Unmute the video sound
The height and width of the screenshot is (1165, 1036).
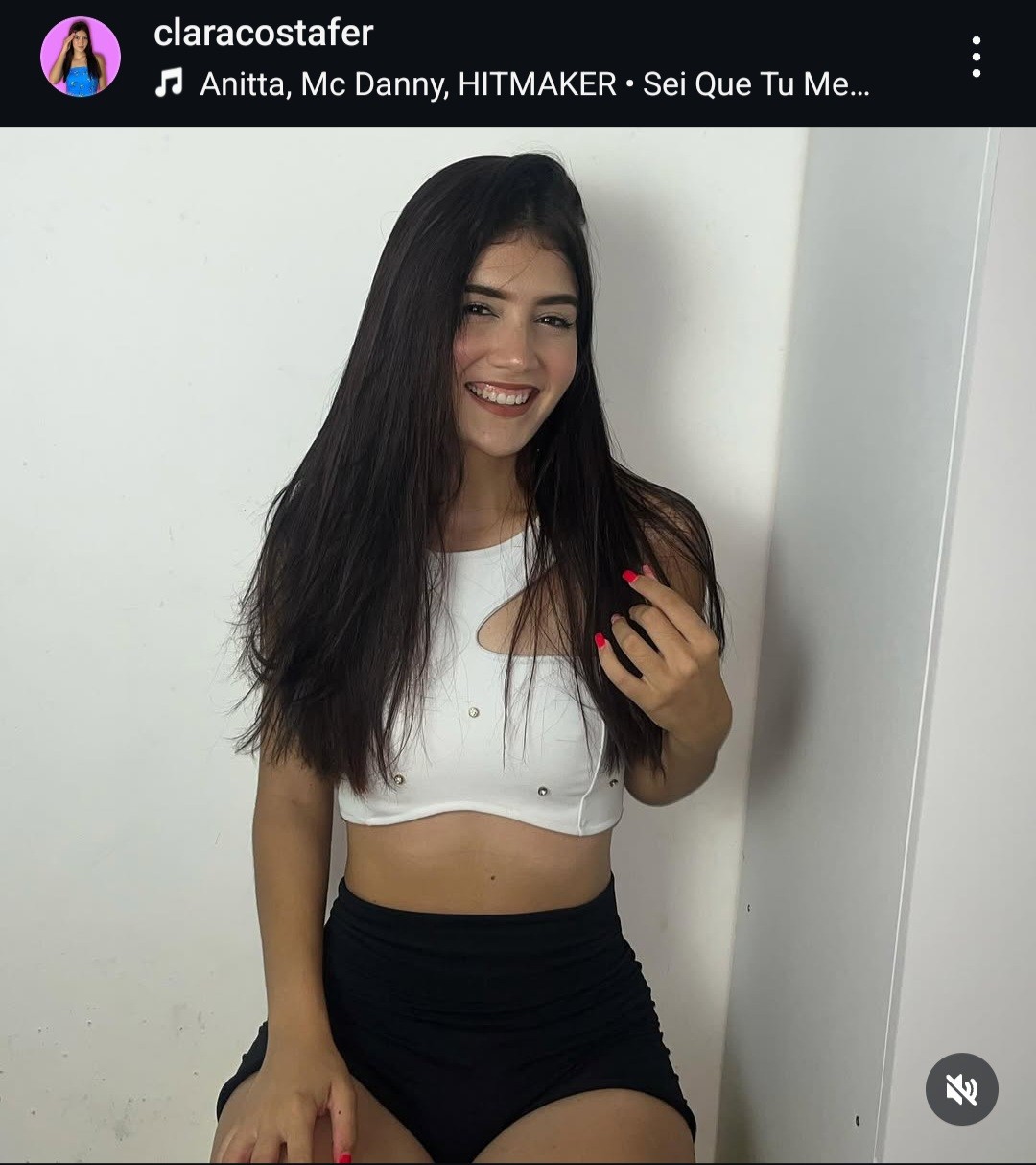point(961,1089)
